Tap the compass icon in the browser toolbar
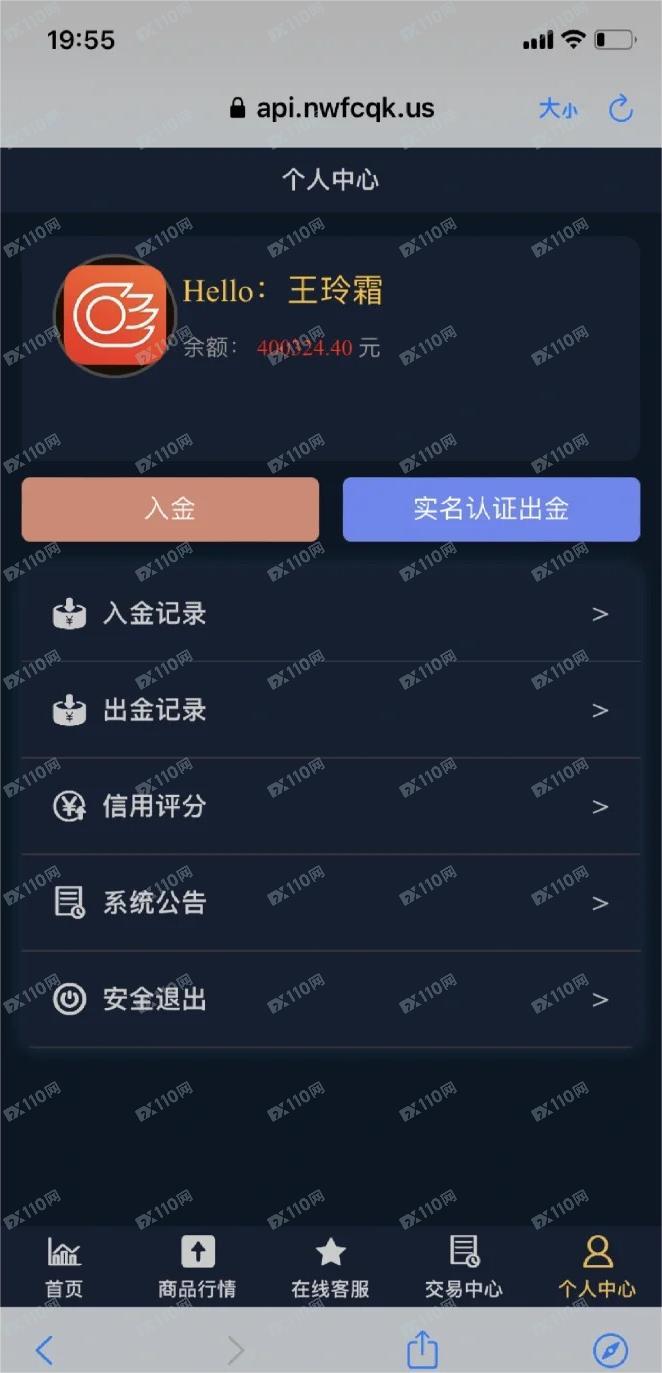Image resolution: width=662 pixels, height=1373 pixels. point(610,1350)
